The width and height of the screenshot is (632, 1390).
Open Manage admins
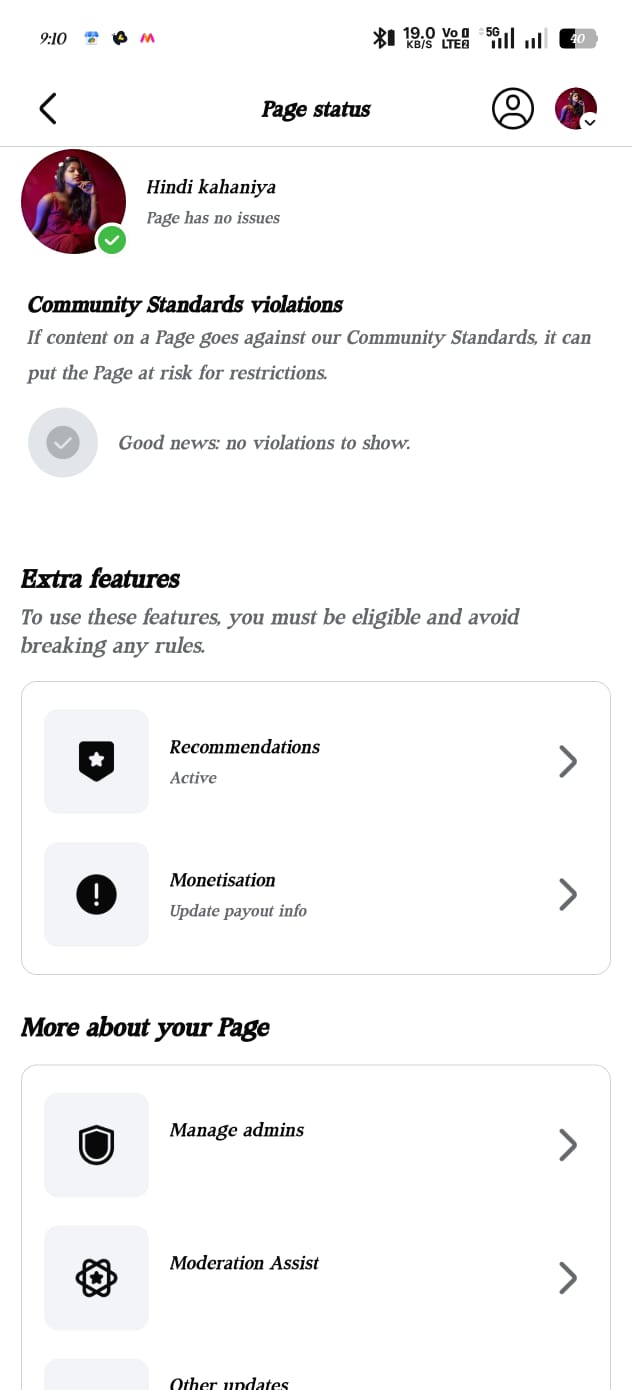315,1144
